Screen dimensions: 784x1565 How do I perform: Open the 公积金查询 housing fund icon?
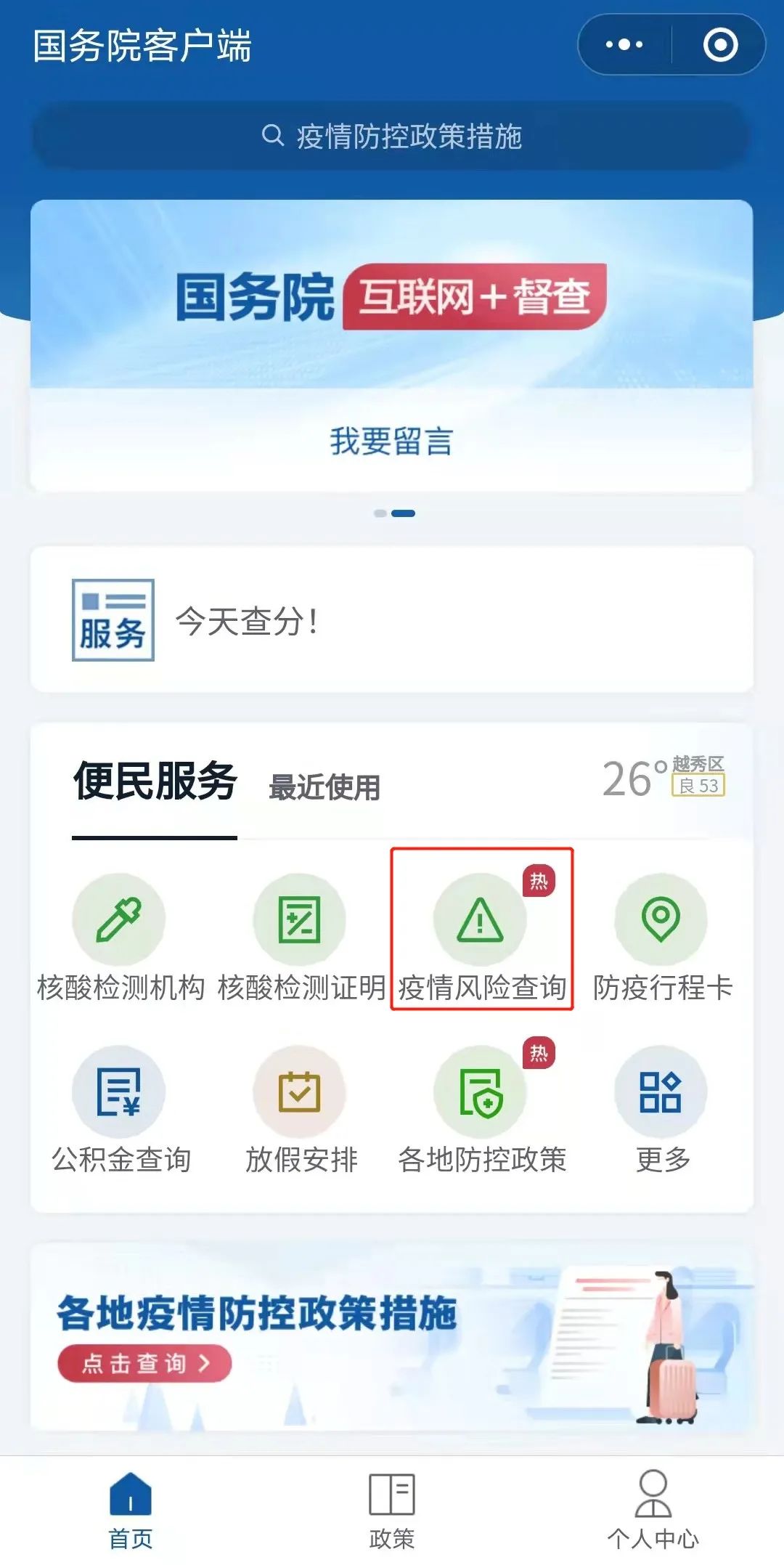click(121, 1091)
